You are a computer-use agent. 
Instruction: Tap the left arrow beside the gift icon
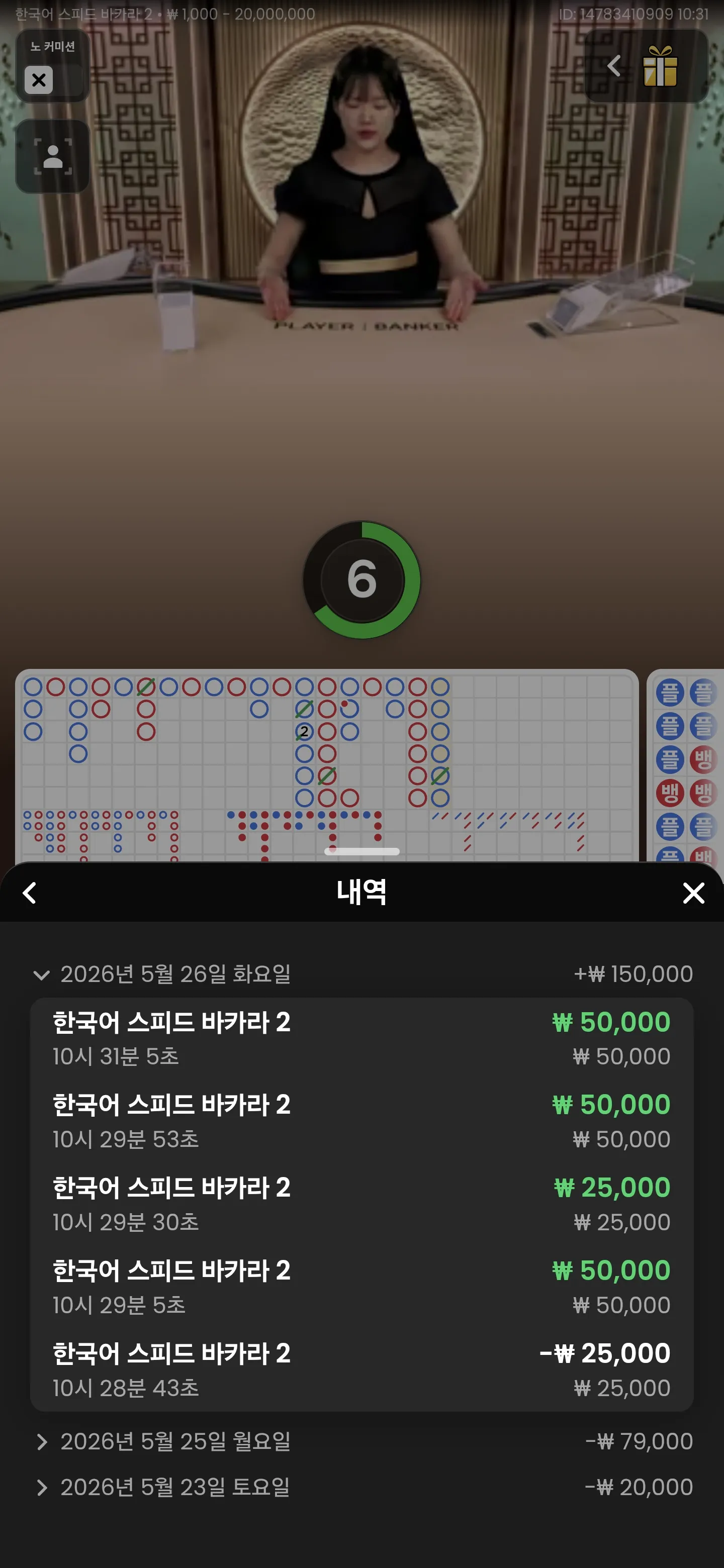(613, 66)
